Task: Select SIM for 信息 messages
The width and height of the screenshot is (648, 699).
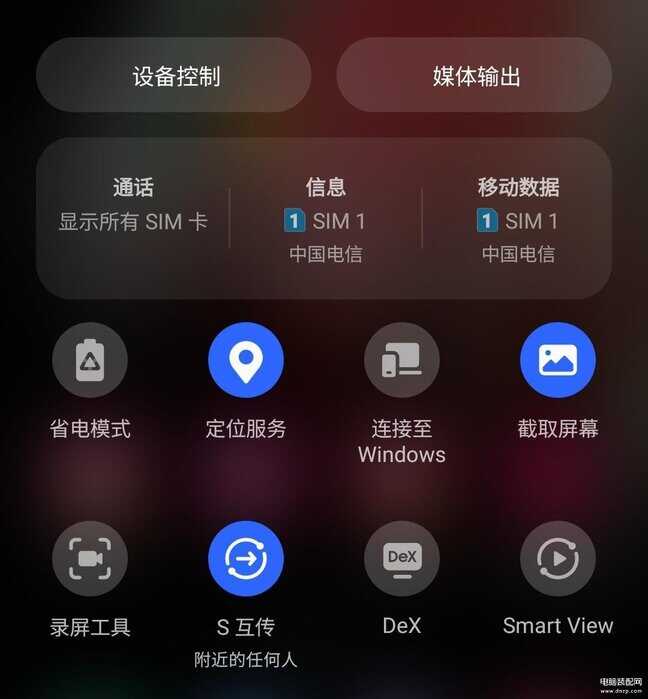Action: coord(325,219)
